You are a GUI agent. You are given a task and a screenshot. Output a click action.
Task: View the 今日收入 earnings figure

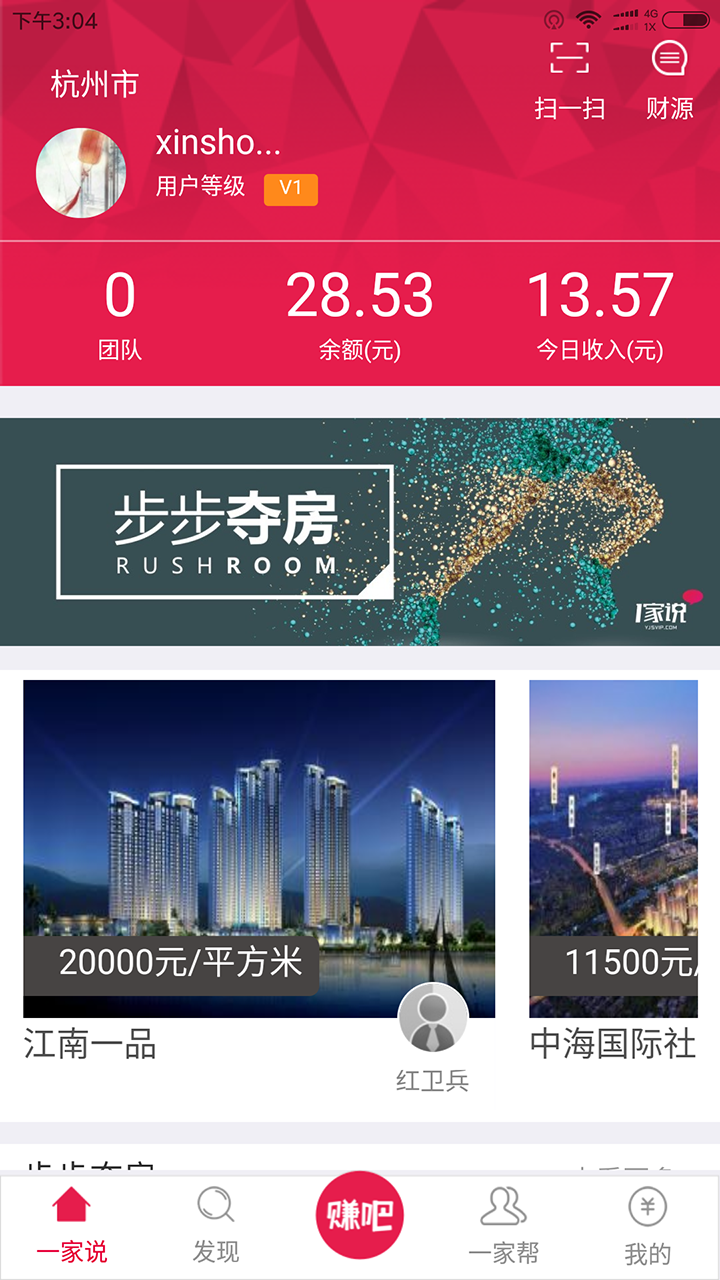600,310
